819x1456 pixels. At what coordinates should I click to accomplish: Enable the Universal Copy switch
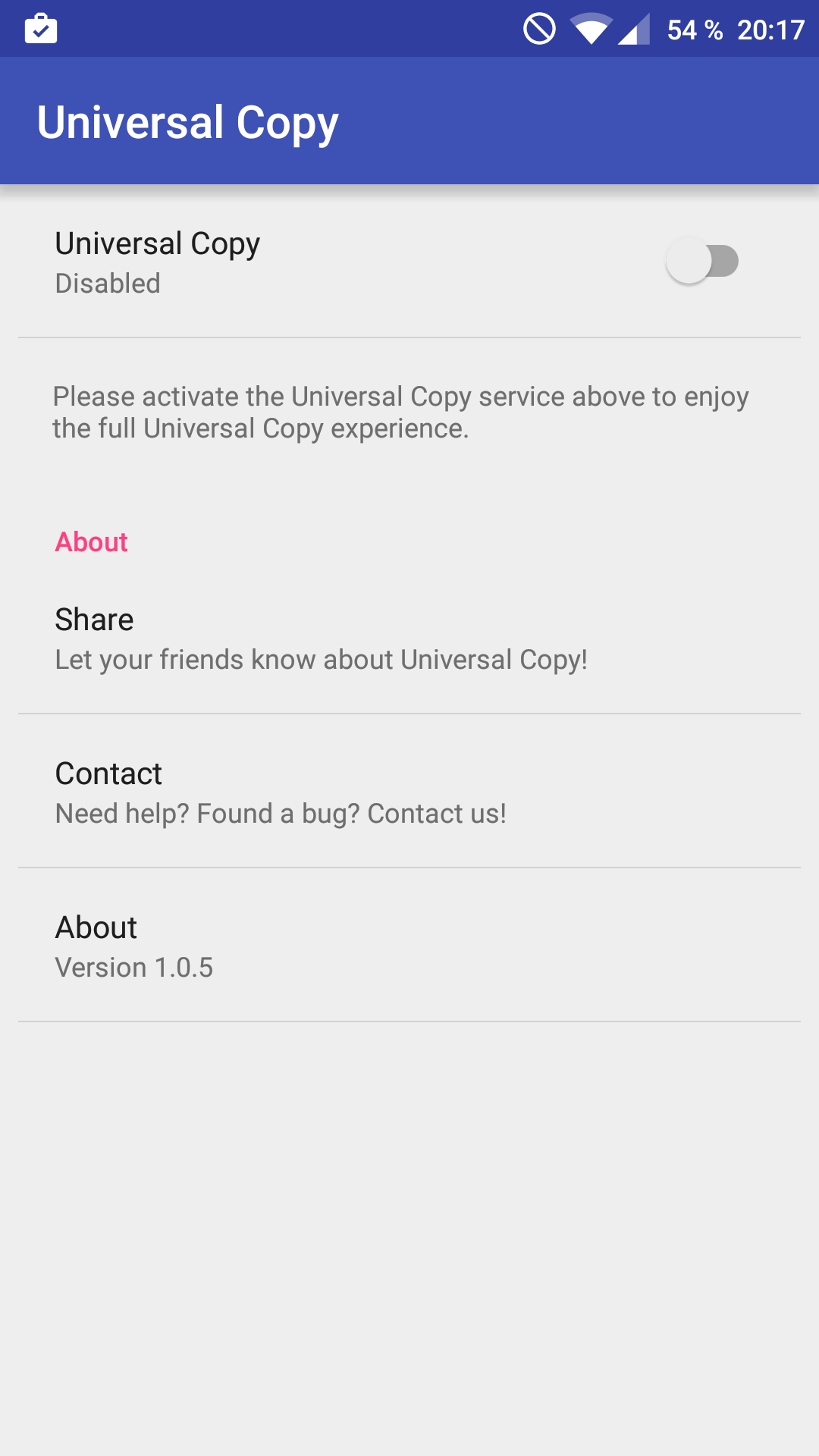[702, 262]
